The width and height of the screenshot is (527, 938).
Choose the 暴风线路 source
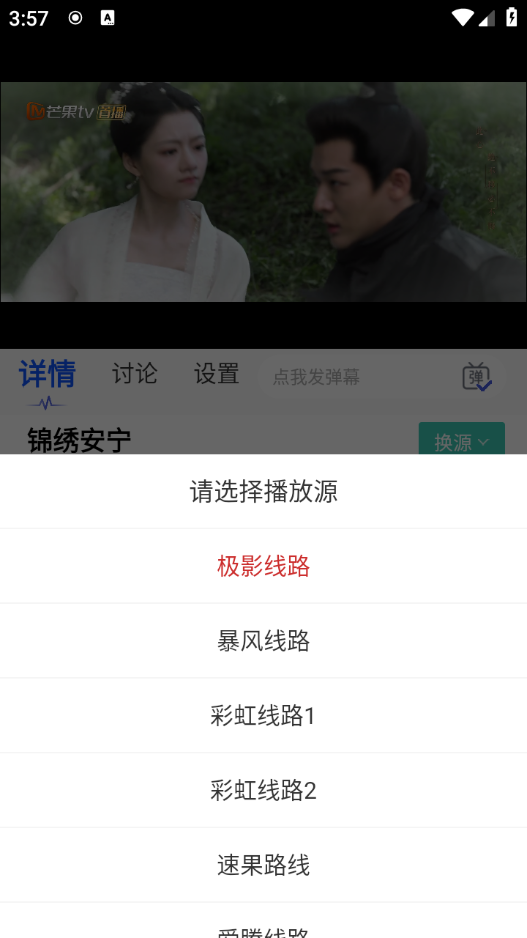pos(263,641)
